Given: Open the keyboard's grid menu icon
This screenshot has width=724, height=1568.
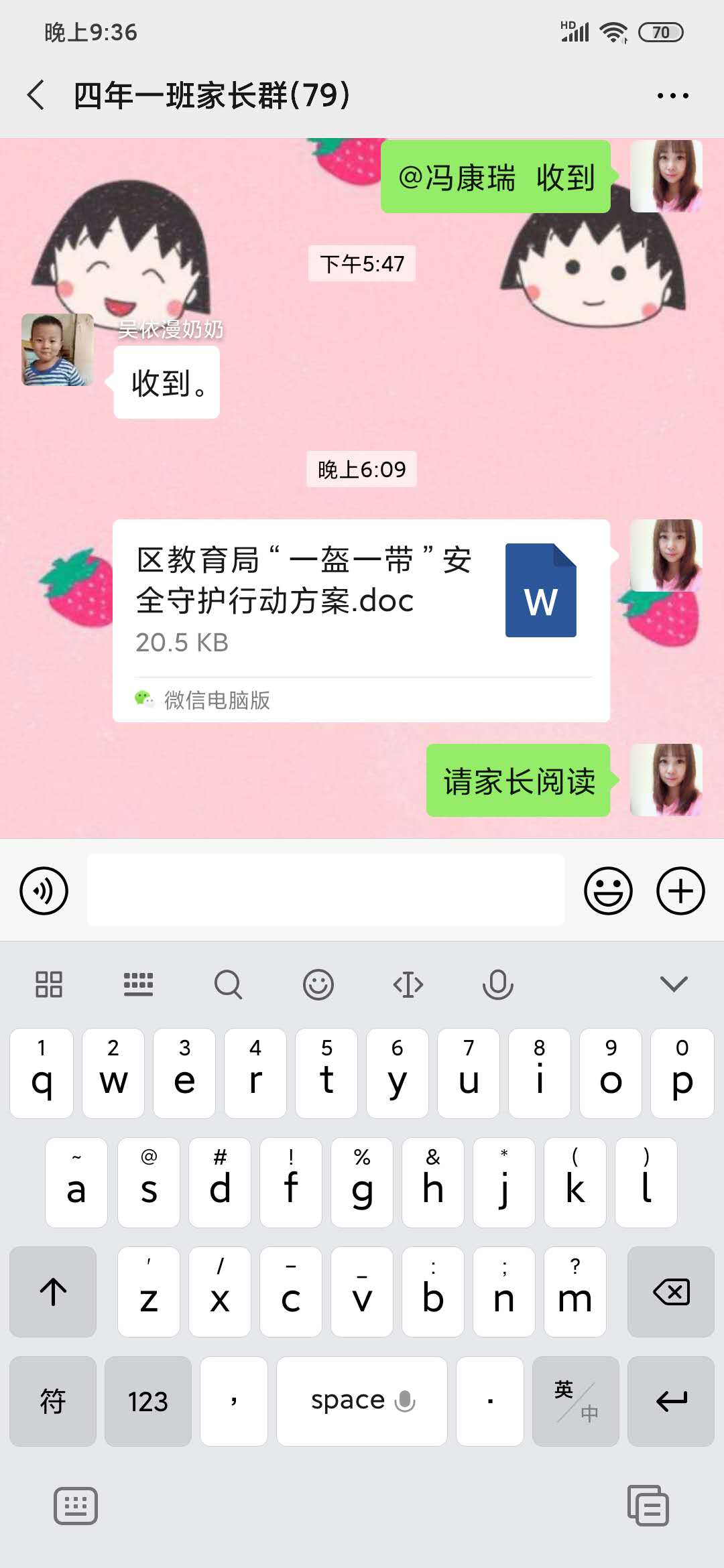Looking at the screenshot, I should click(x=49, y=984).
